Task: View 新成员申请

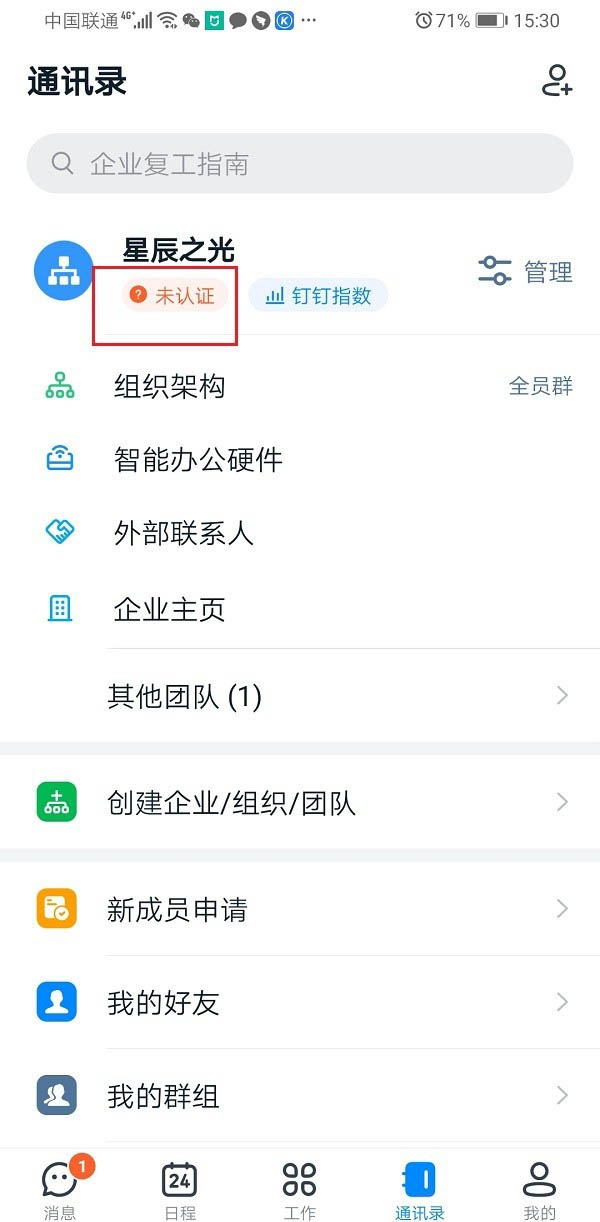Action: pos(300,909)
